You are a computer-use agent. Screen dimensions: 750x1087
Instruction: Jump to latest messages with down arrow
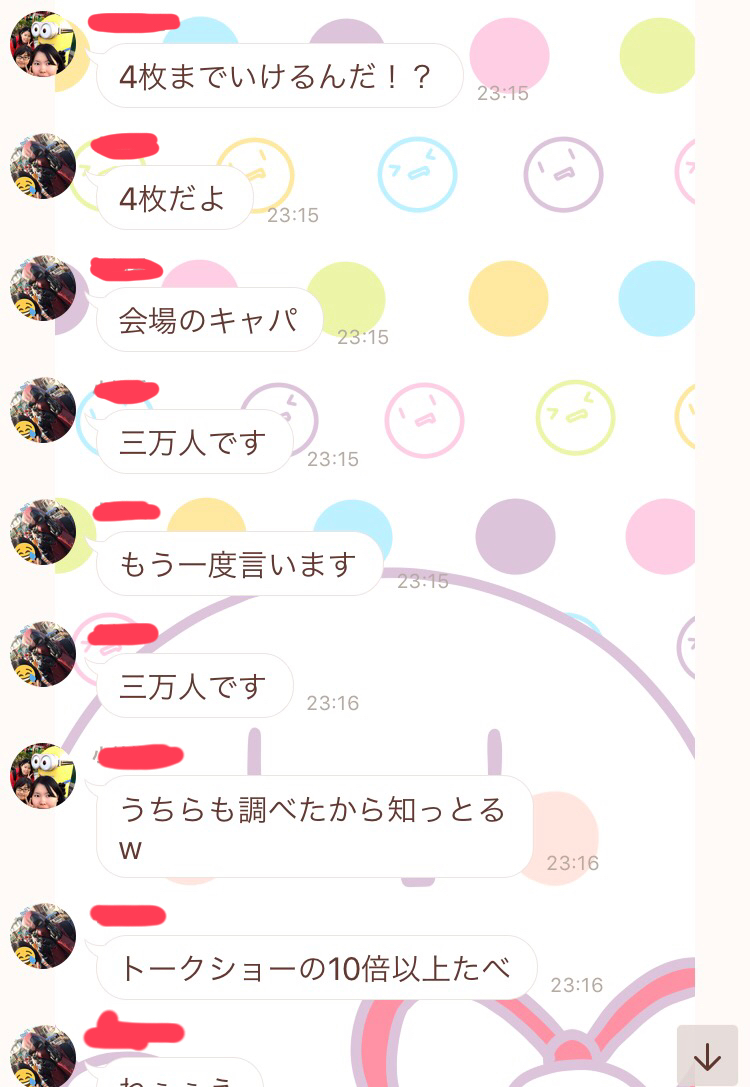[x=707, y=1056]
